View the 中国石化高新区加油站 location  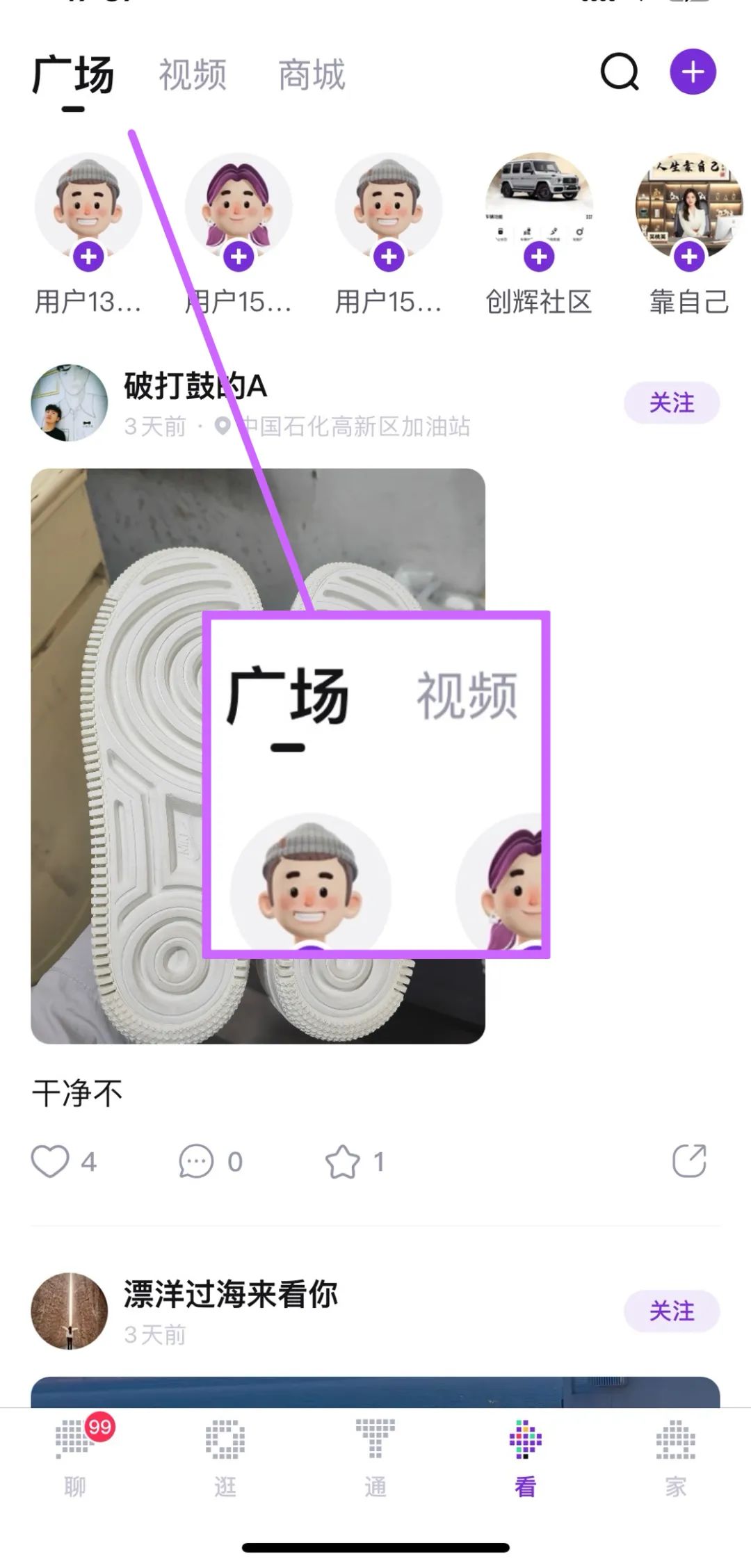(x=355, y=426)
